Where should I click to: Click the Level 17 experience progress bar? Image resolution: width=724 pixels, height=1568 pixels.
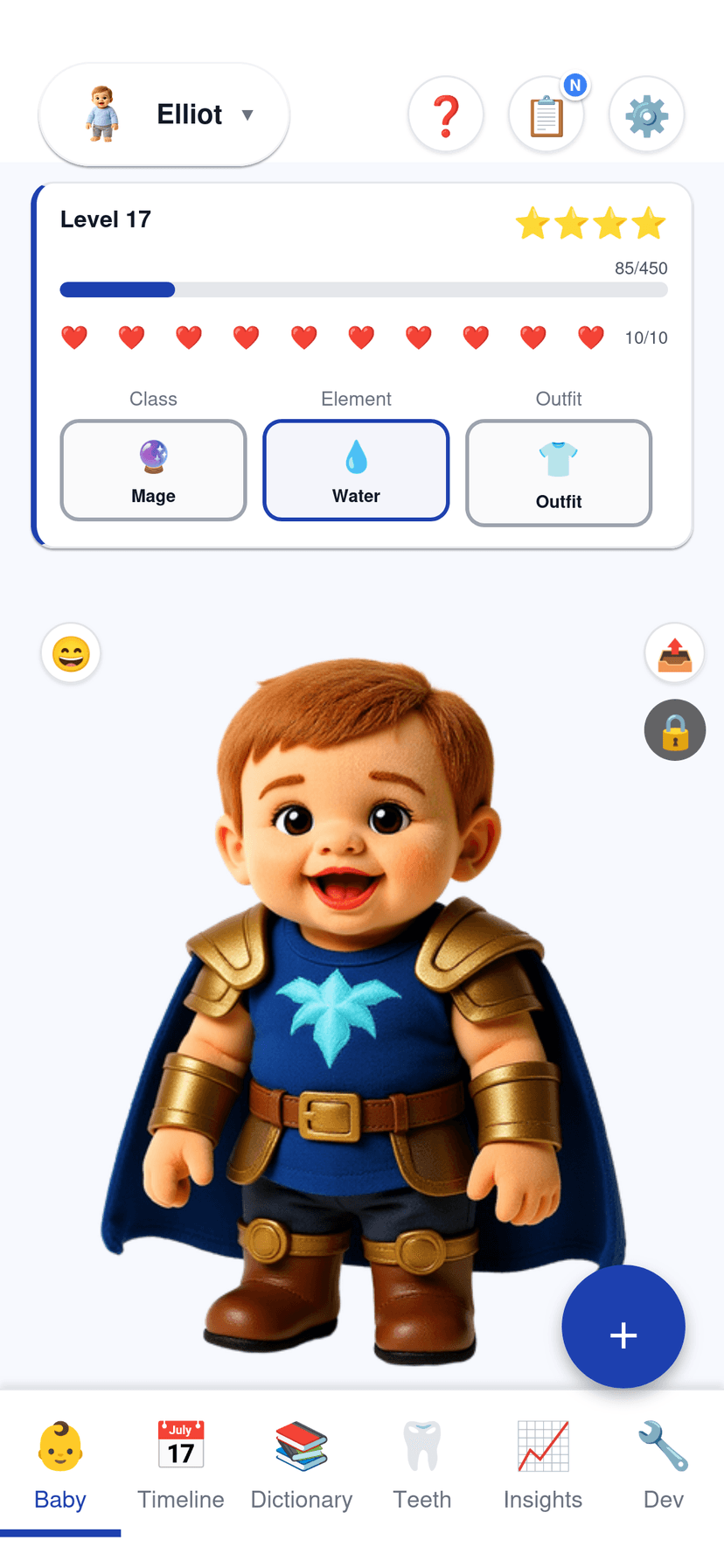[364, 289]
